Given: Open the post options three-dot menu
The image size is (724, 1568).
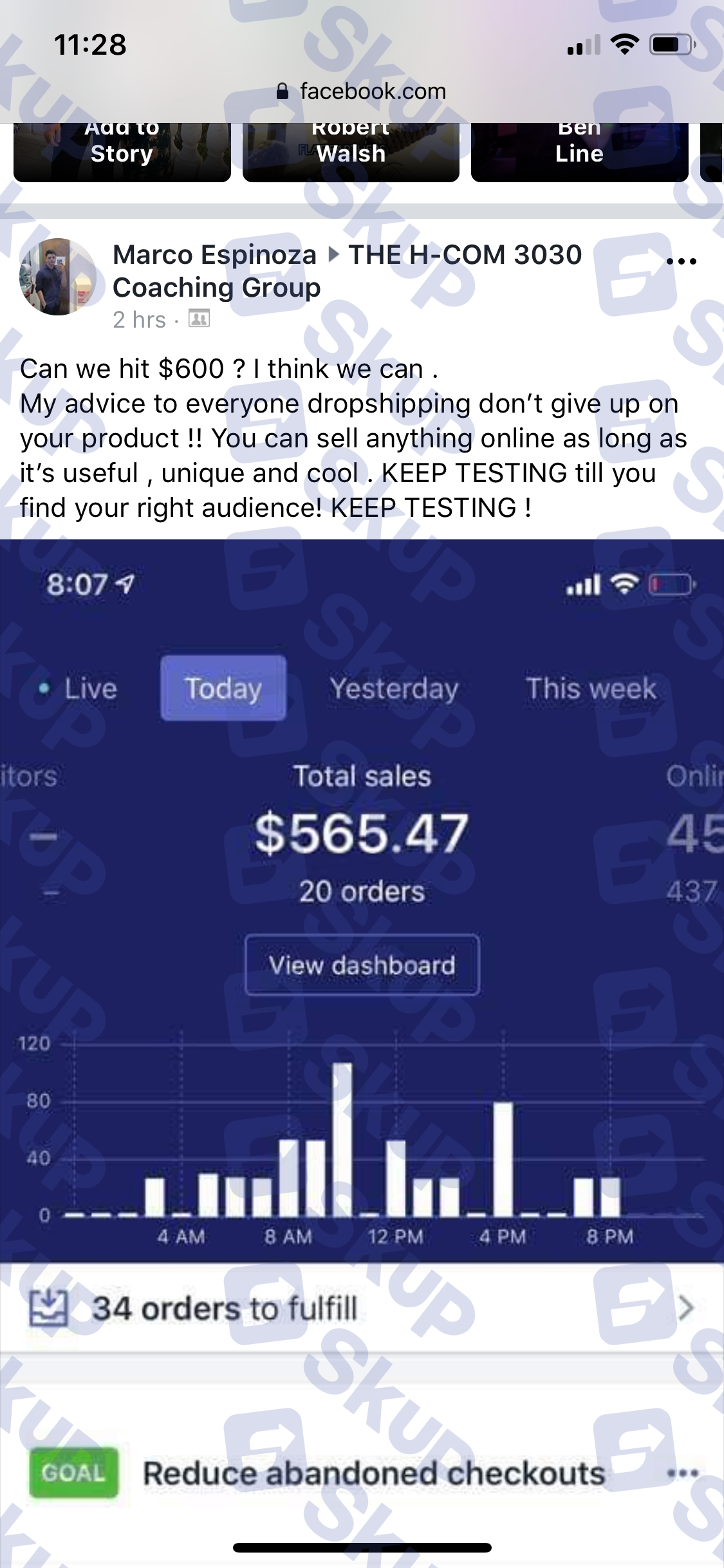Looking at the screenshot, I should point(682,261).
